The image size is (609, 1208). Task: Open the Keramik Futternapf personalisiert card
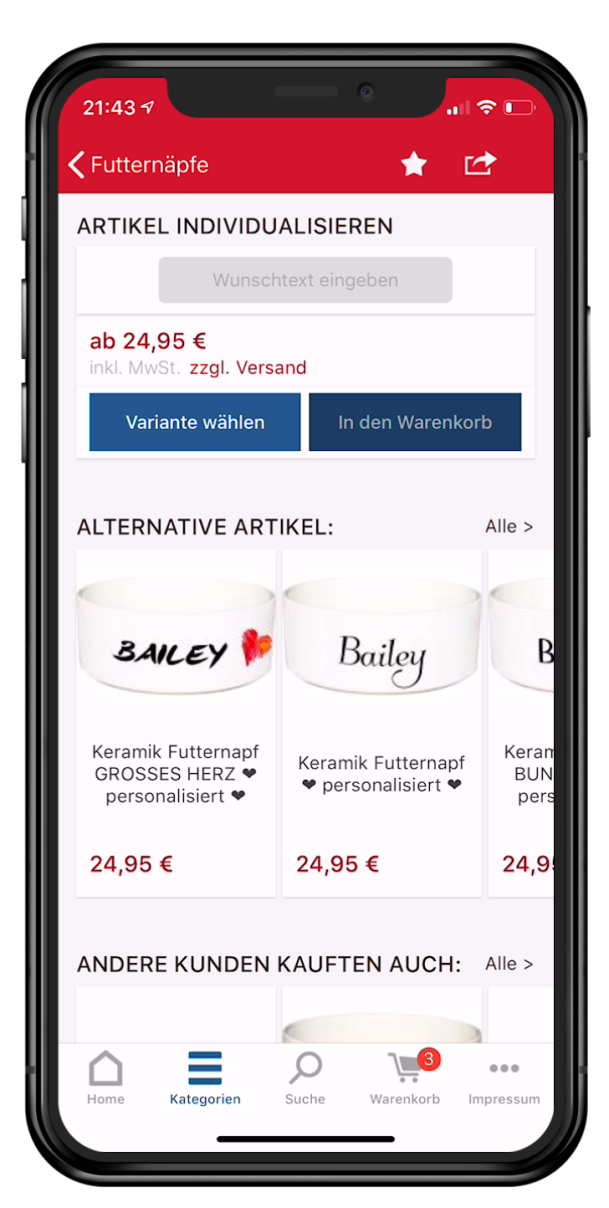pos(382,722)
